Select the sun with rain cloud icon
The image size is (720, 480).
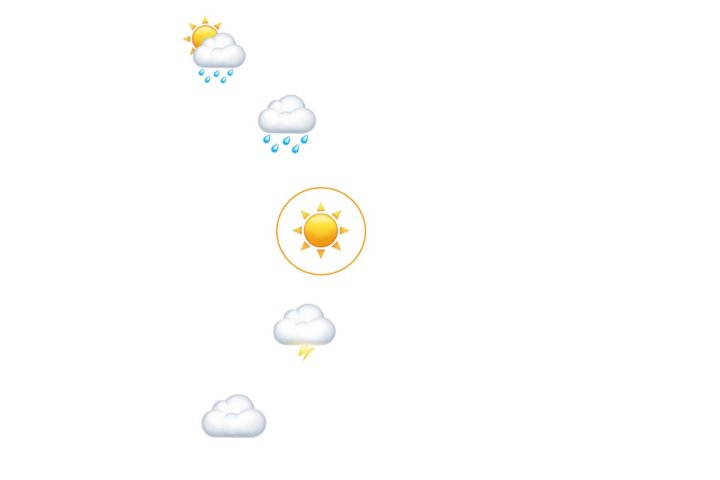215,50
